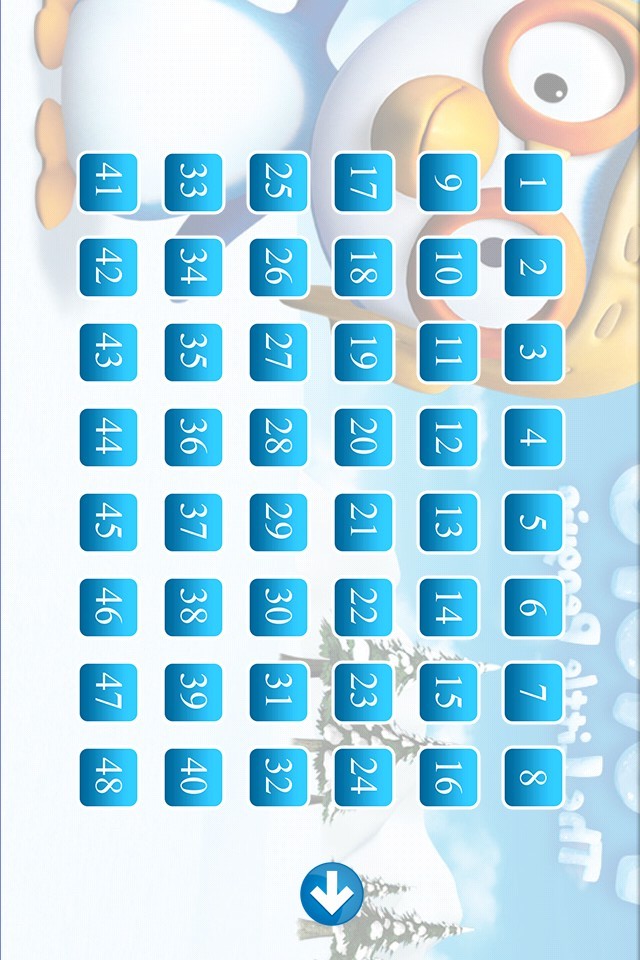
Task: Open level 9 tile
Action: pyautogui.click(x=448, y=183)
